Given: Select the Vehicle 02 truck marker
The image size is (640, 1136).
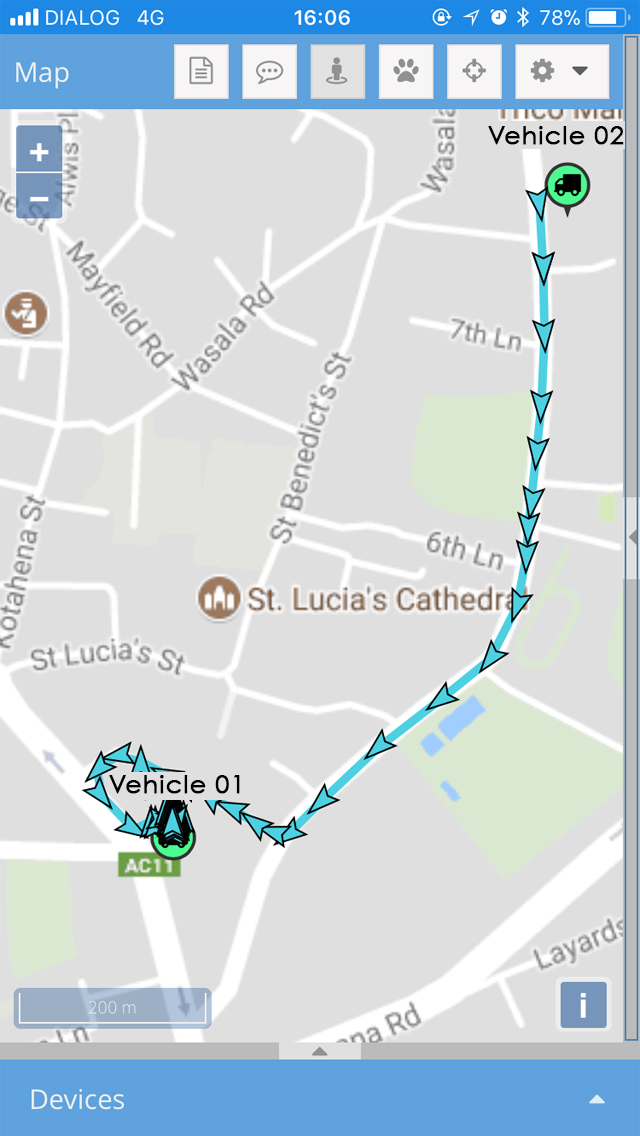Looking at the screenshot, I should point(568,187).
